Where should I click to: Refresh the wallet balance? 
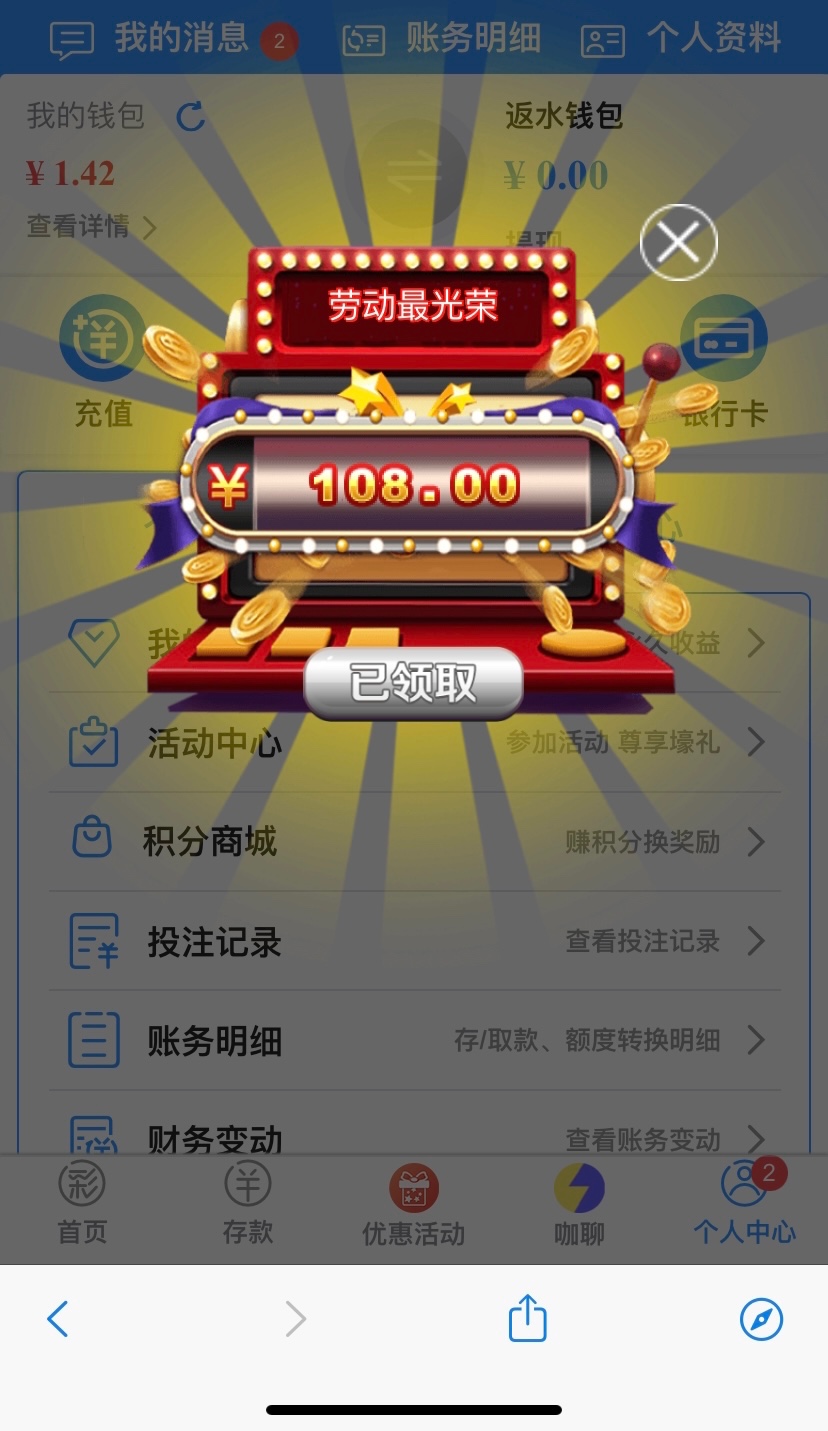[190, 117]
